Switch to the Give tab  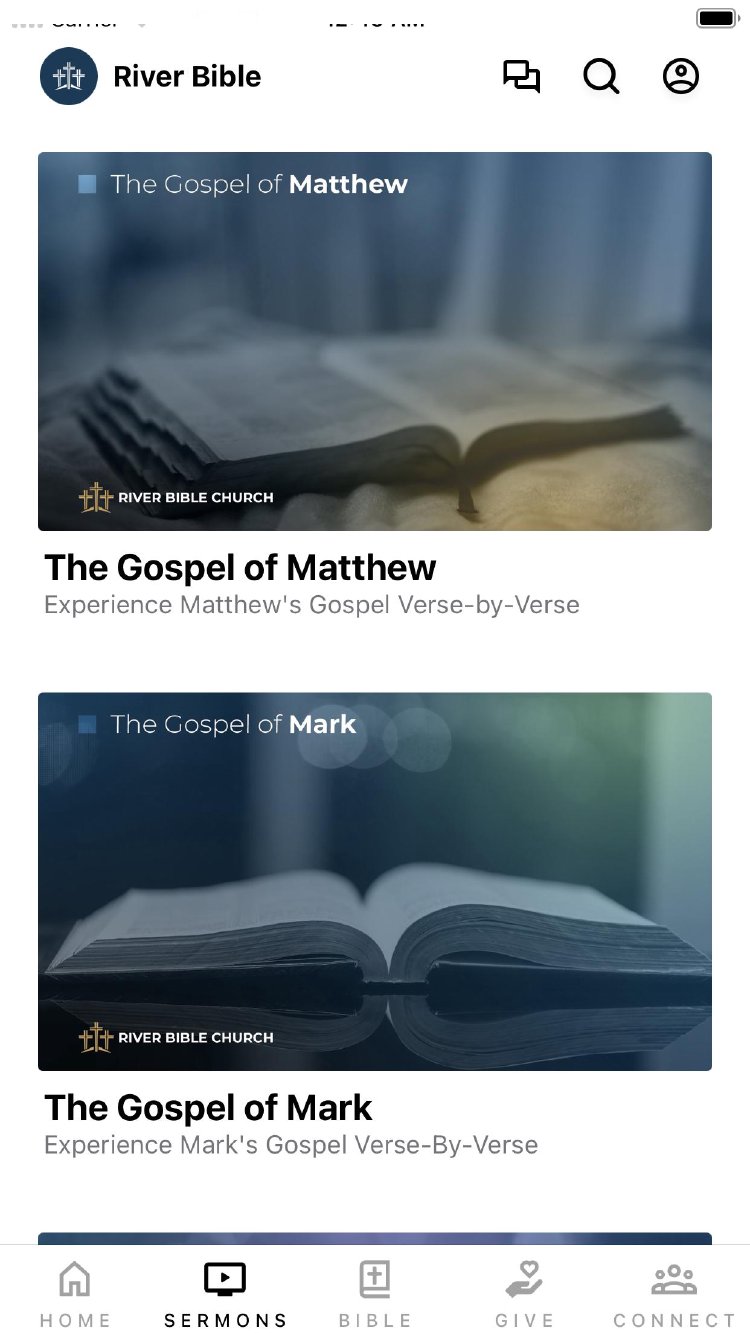click(x=524, y=1293)
